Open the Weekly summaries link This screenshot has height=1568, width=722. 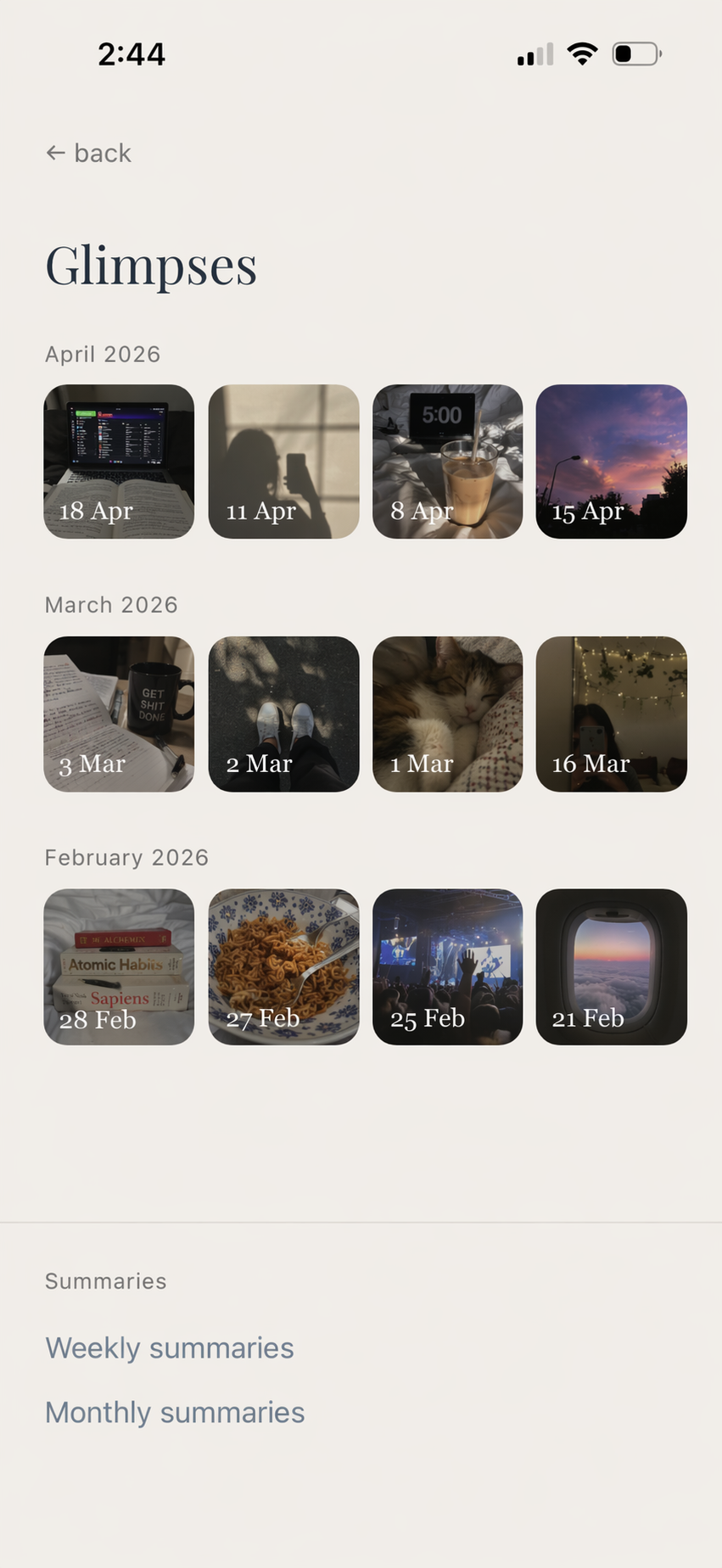(x=170, y=1347)
